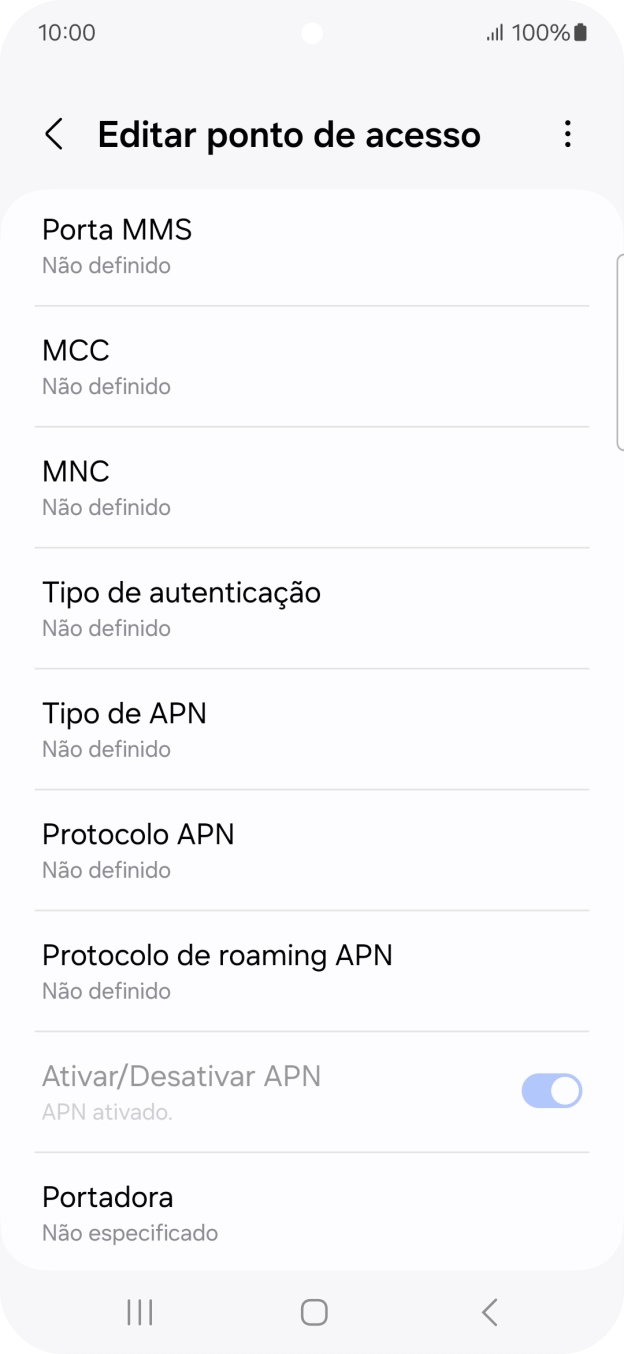
Task: Select the Tipo de APN row
Action: pyautogui.click(x=311, y=730)
